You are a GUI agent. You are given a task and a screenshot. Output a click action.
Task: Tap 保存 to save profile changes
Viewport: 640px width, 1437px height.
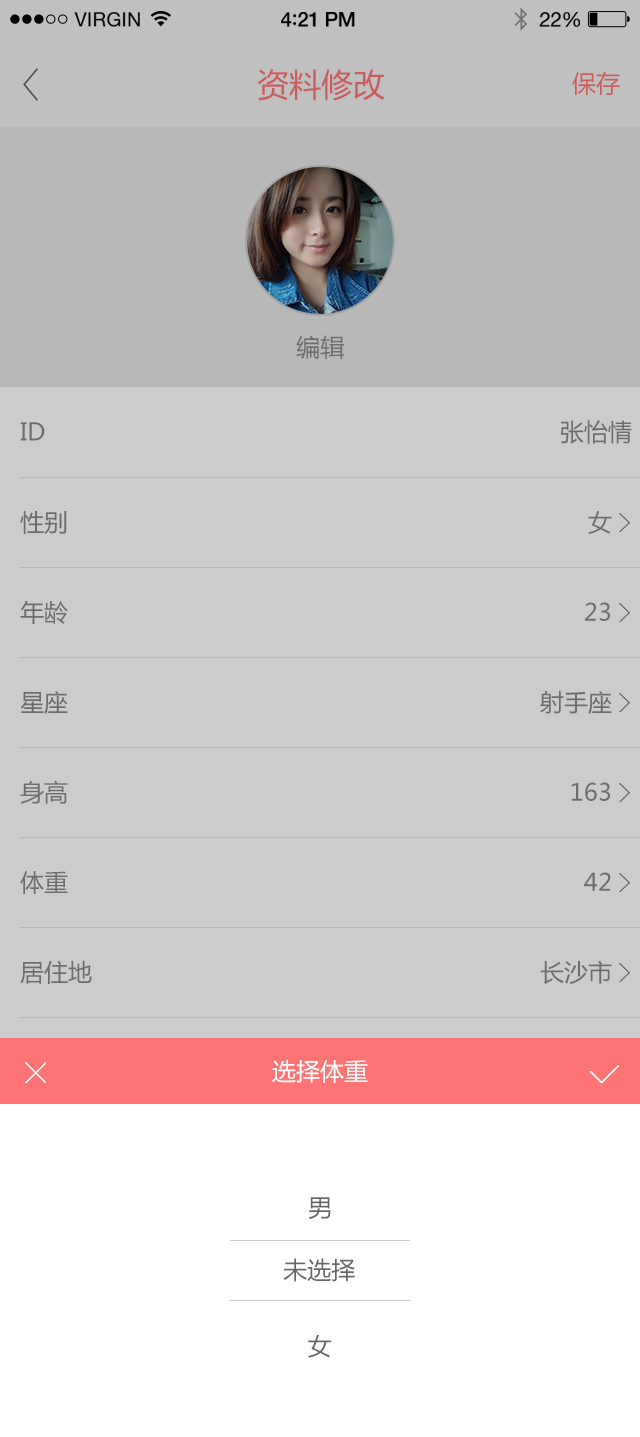click(596, 84)
